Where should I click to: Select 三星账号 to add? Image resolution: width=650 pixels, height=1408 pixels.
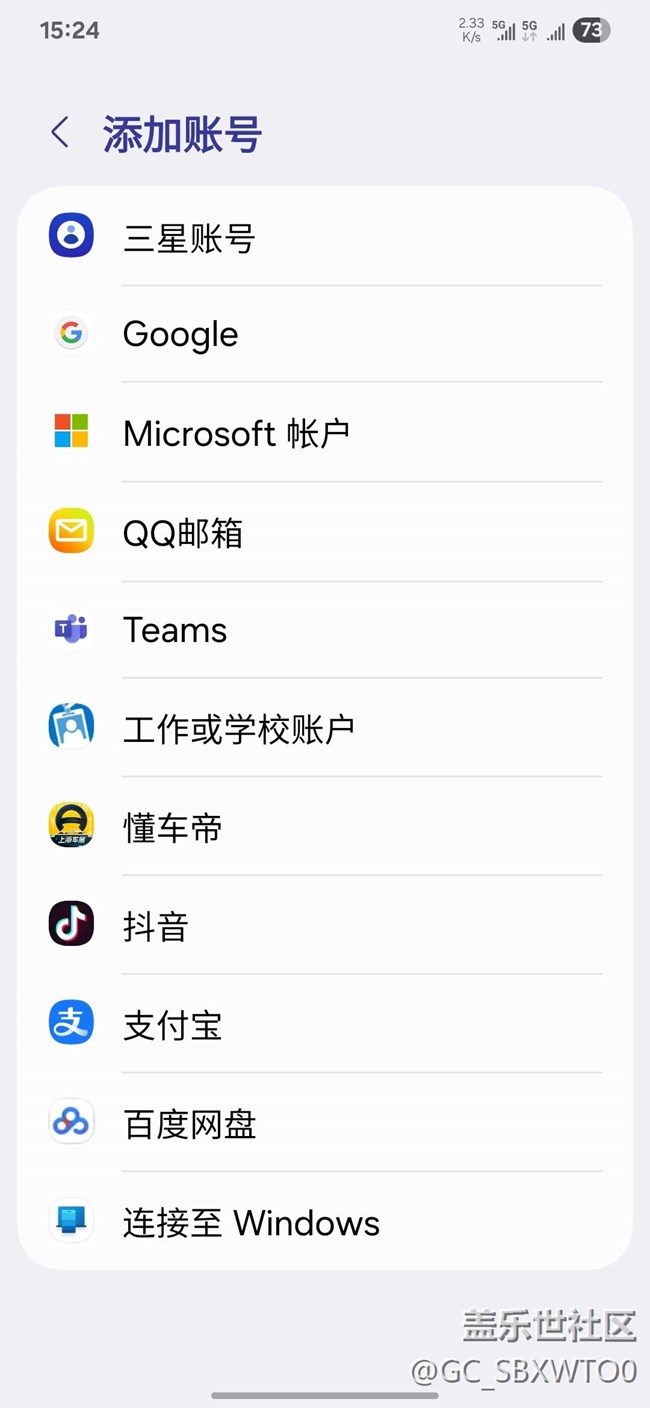point(325,237)
